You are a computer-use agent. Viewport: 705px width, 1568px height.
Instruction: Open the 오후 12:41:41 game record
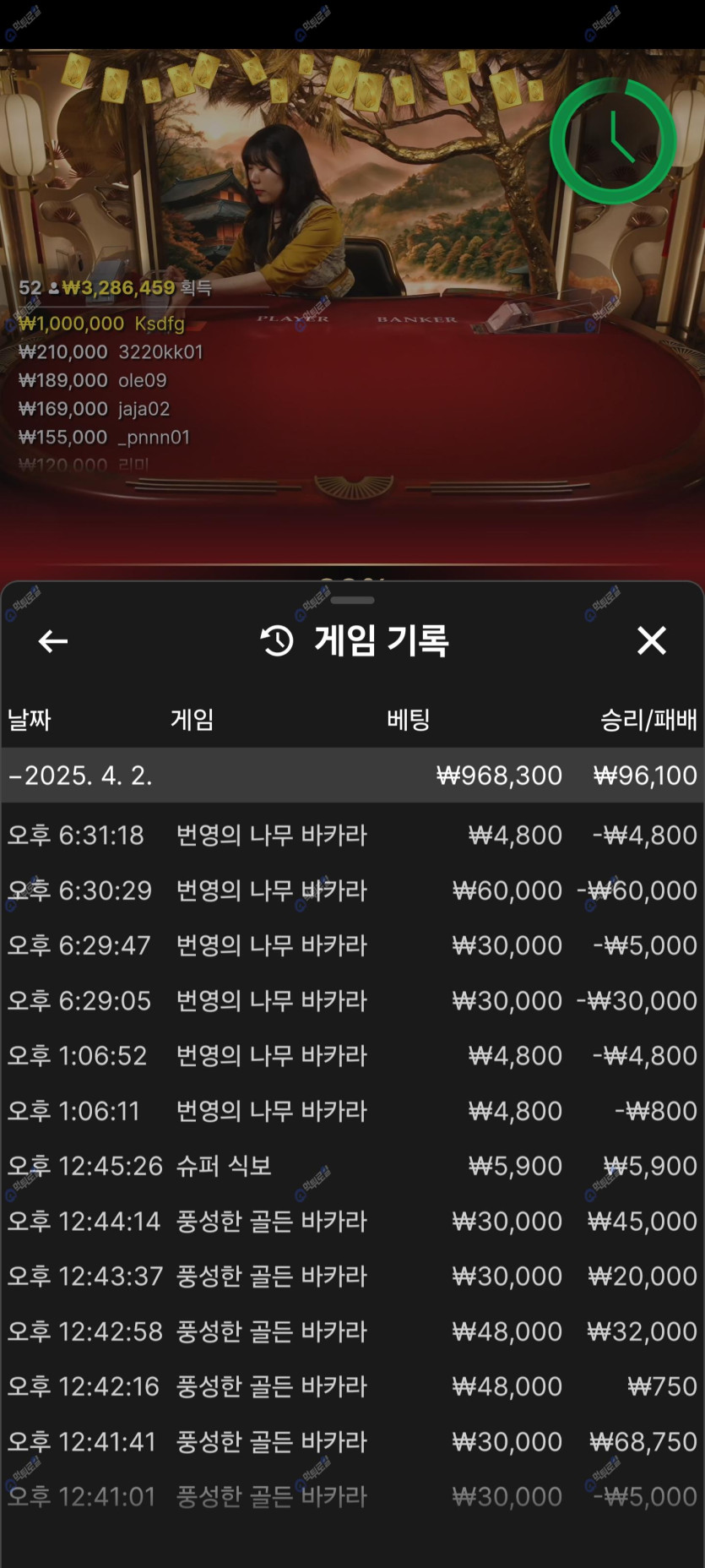tap(352, 1442)
